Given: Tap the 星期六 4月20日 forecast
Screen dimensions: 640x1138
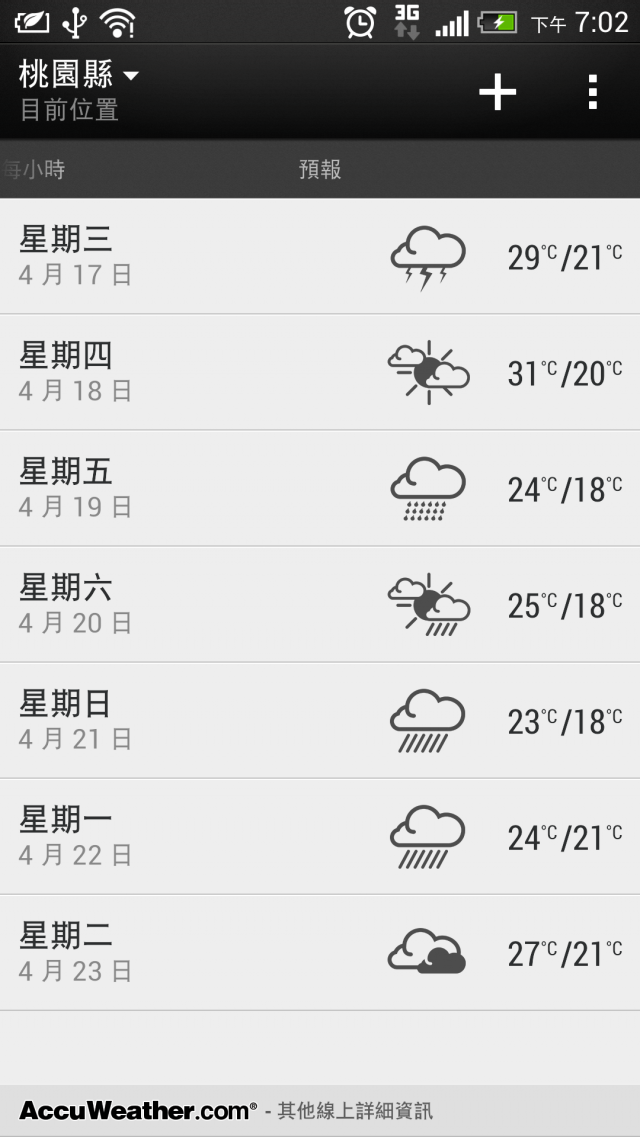Looking at the screenshot, I should pyautogui.click(x=320, y=605).
